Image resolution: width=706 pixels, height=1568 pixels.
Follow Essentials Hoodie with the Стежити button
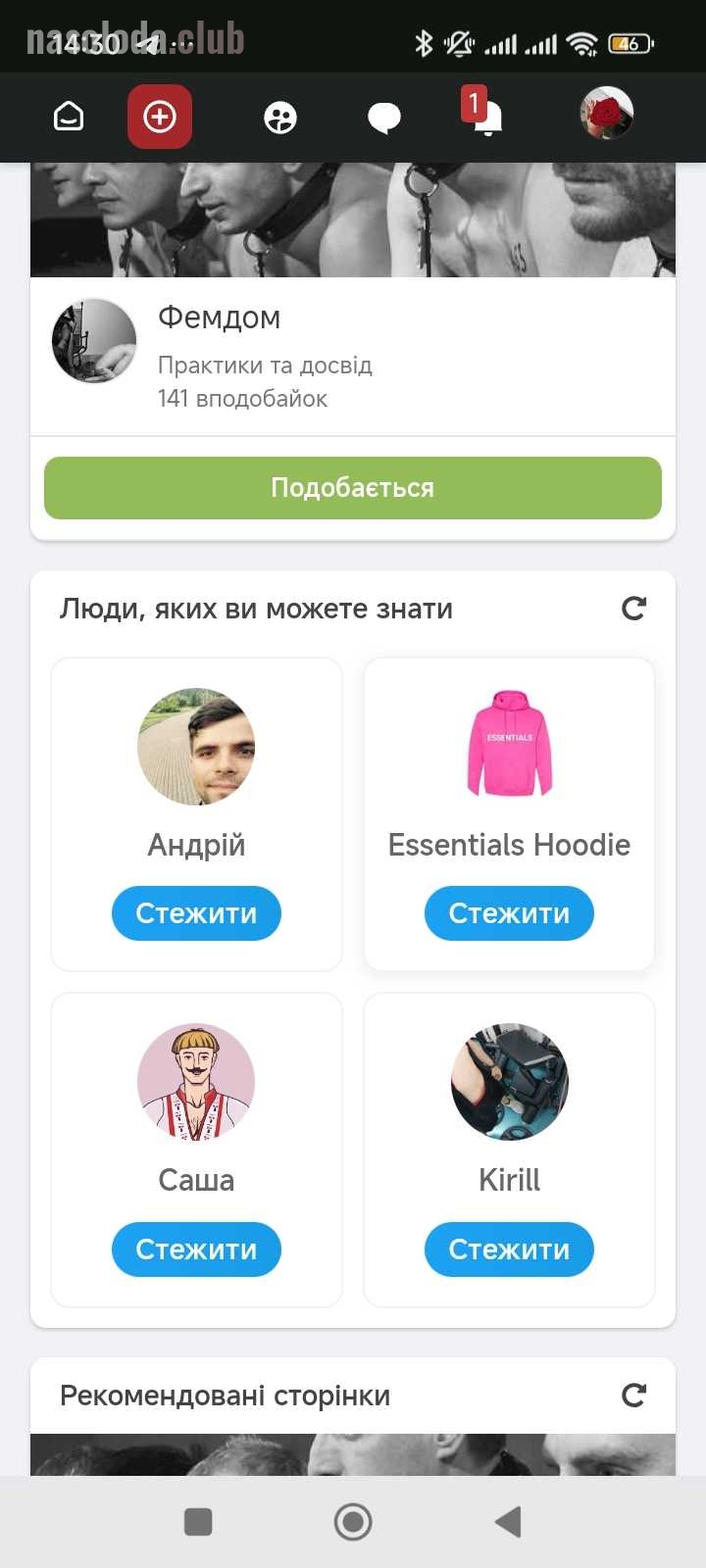tap(509, 912)
